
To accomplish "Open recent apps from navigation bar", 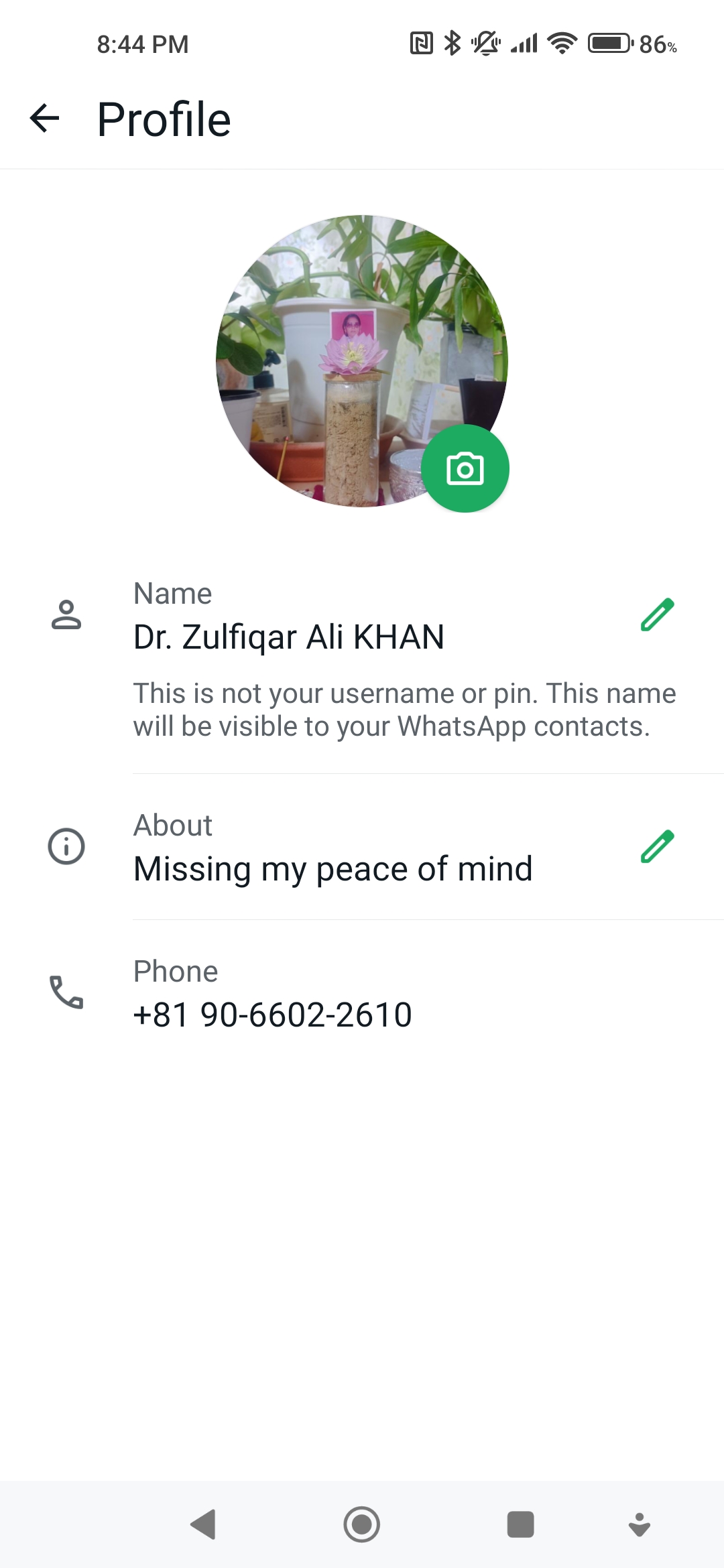I will click(x=520, y=1524).
